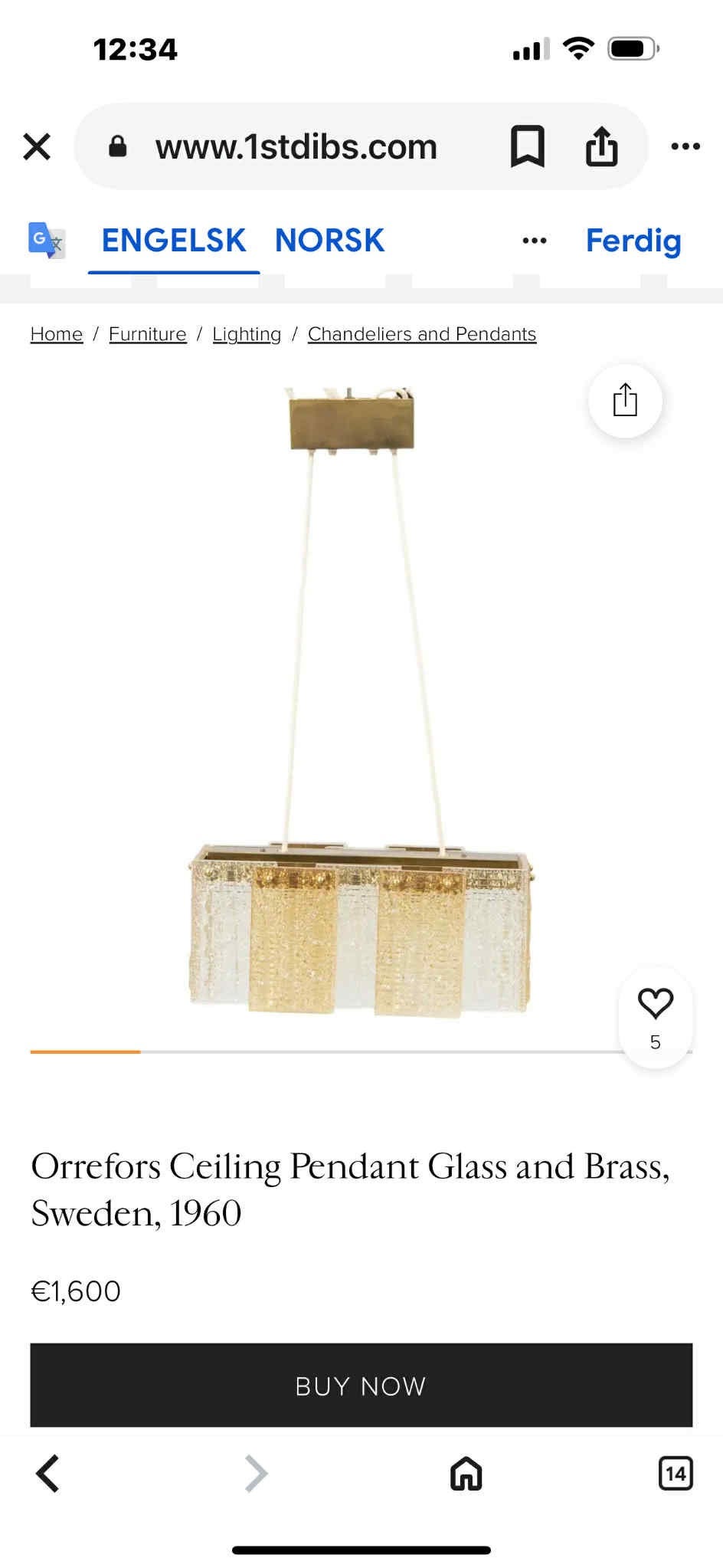Open translate options menu

[x=534, y=241]
